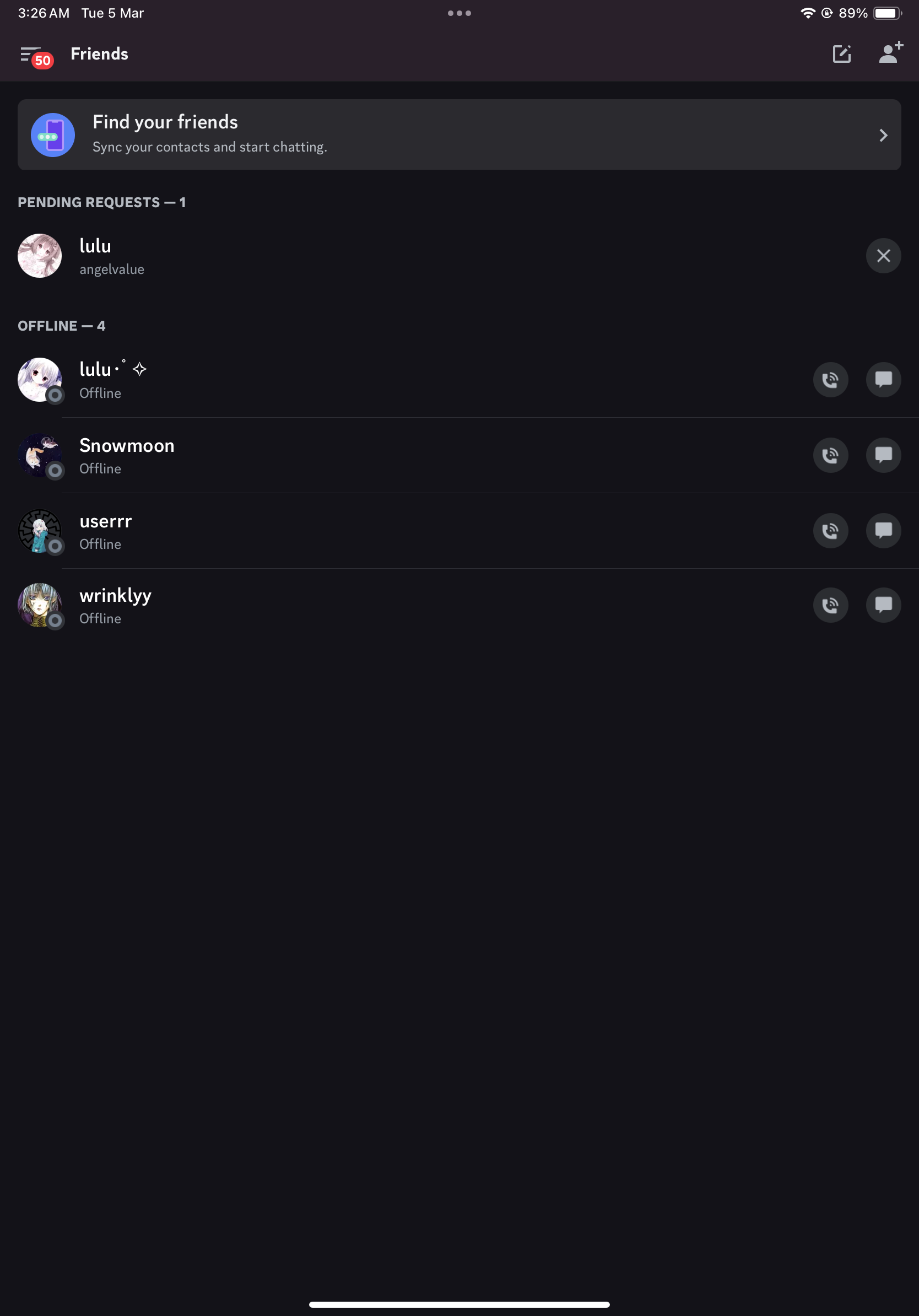
Task: Start a call with userrr
Action: (830, 531)
